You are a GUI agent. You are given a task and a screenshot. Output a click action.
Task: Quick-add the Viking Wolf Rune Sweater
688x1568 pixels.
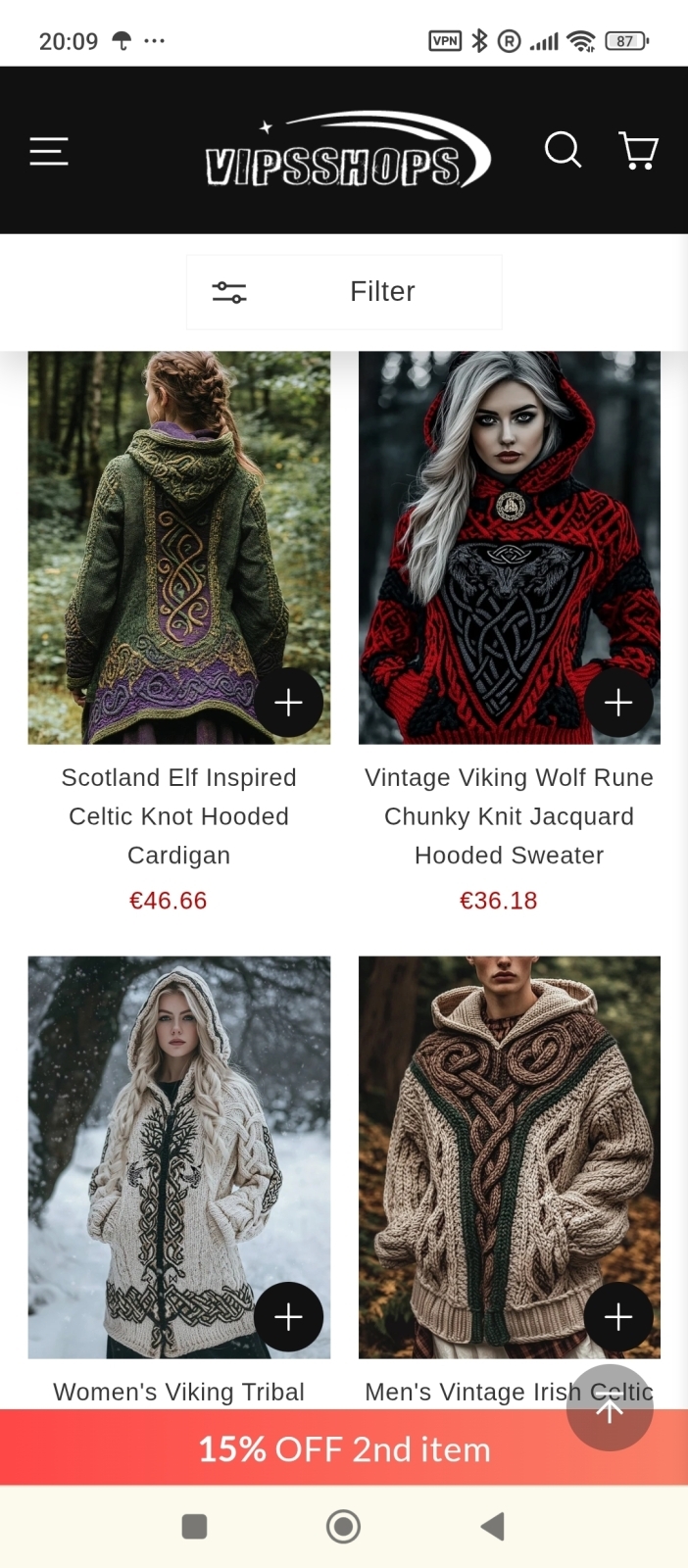click(x=618, y=703)
